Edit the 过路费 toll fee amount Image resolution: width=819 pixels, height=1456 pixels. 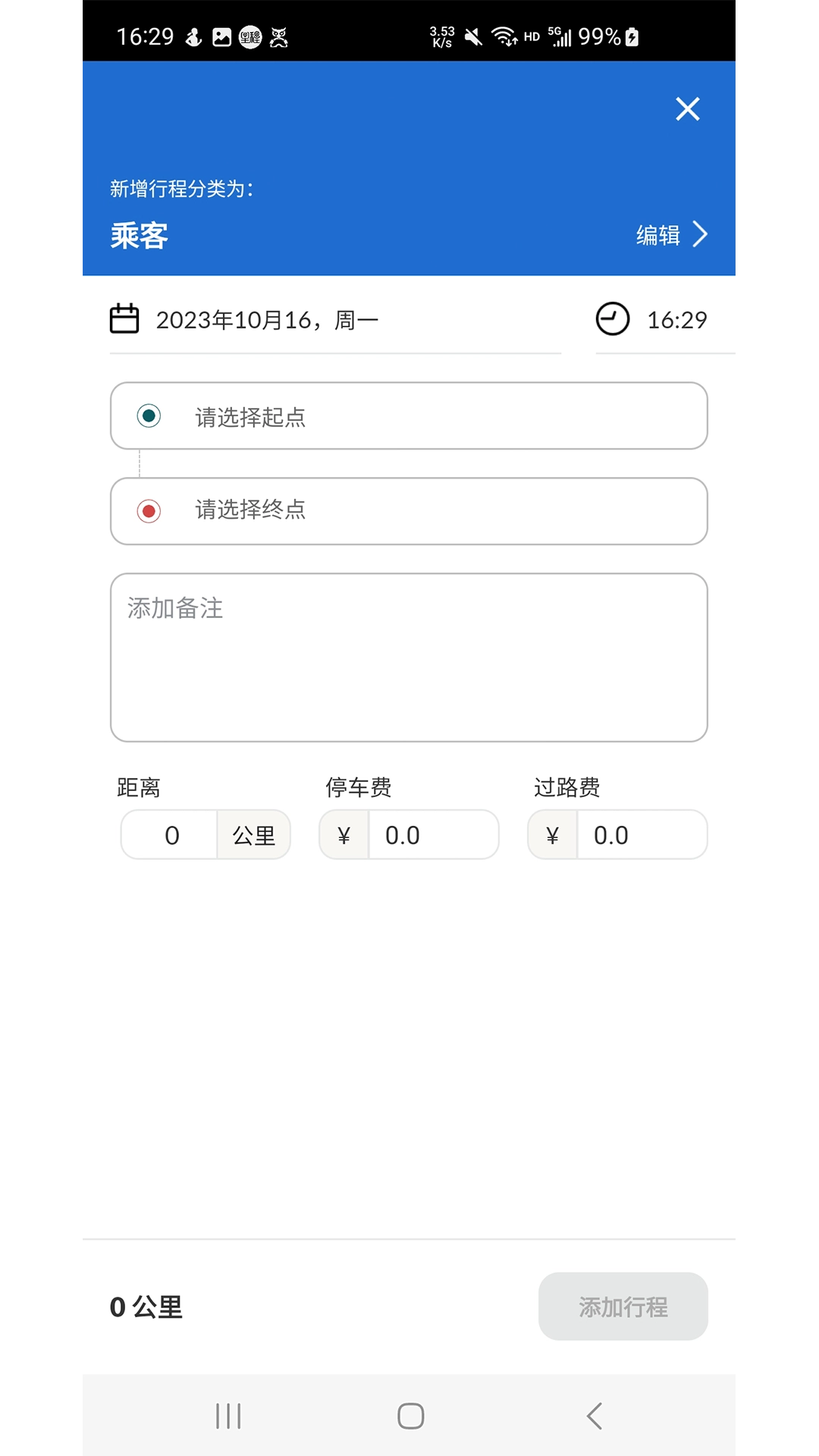click(x=642, y=835)
